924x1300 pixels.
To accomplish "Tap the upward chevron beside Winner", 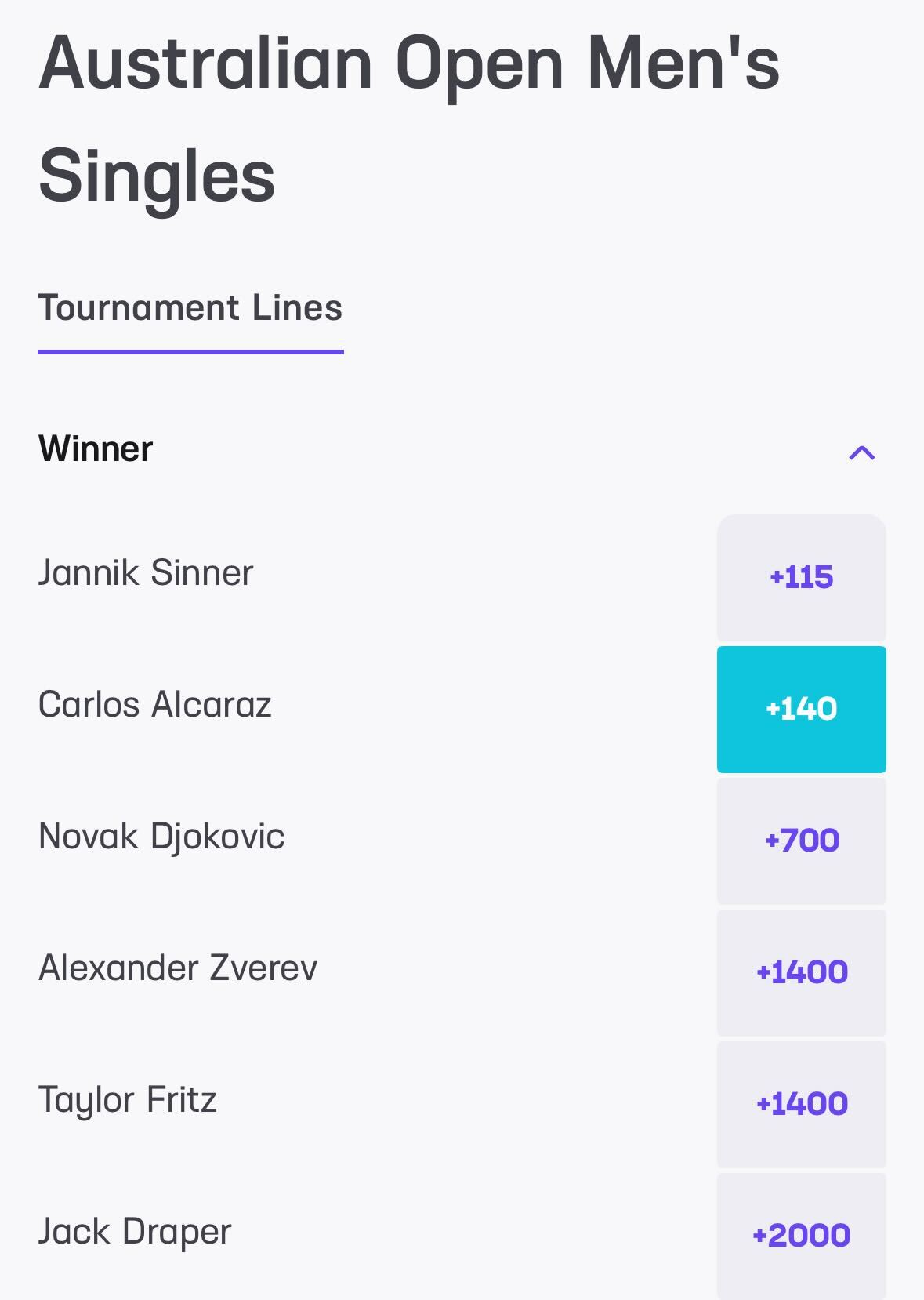I will 861,452.
